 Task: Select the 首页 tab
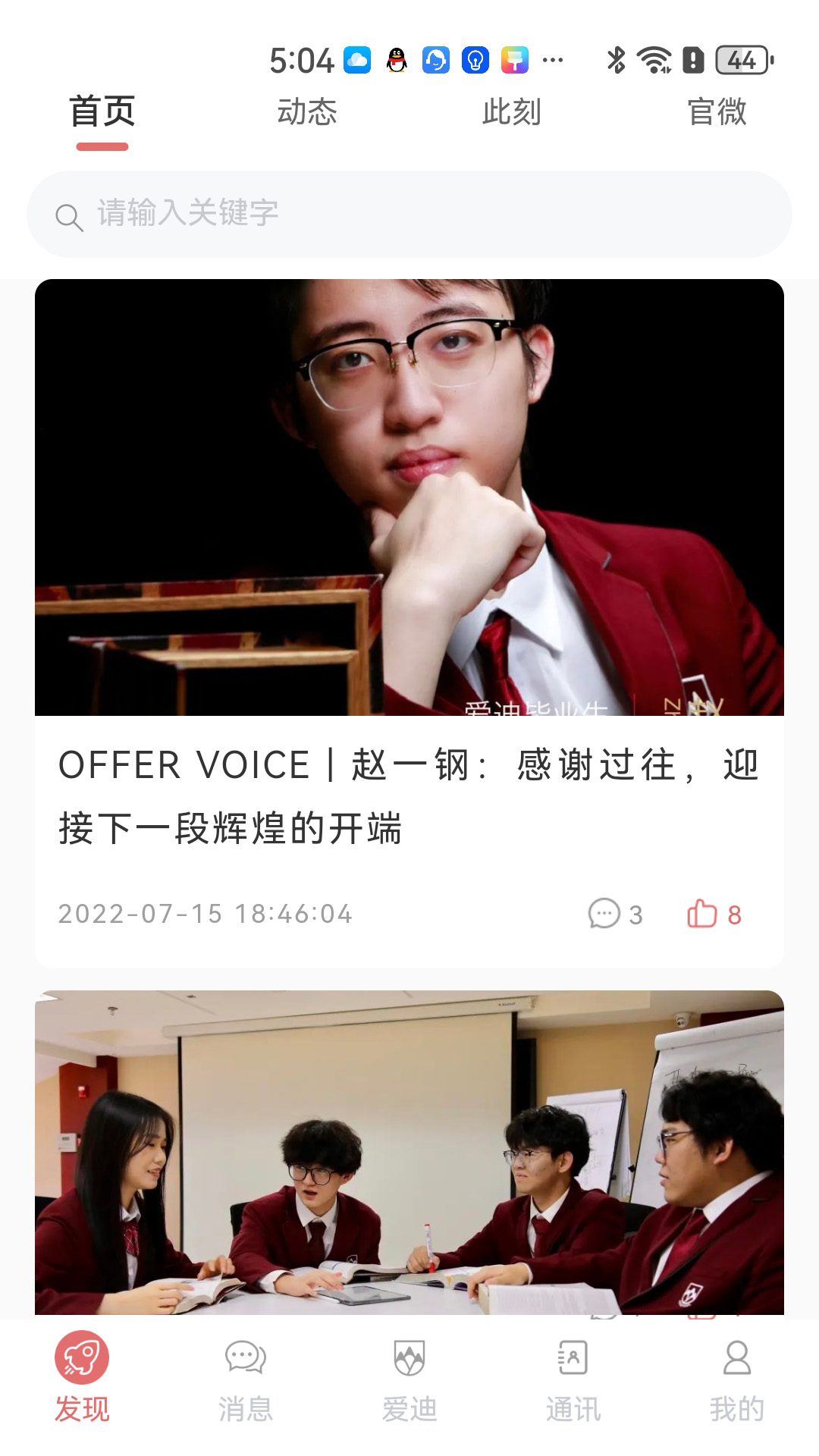point(102,112)
